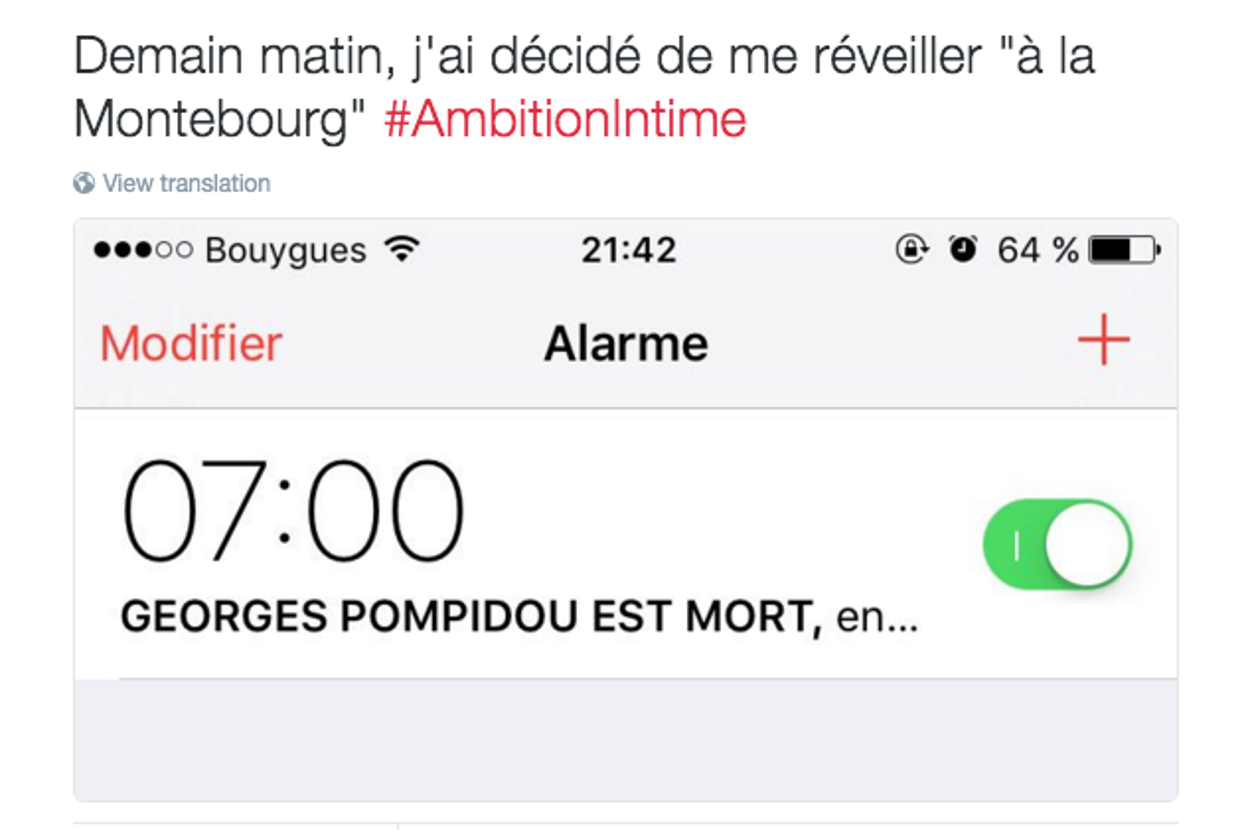Open the #AmbitionIntime hashtag
Viewport: 1250px width, 830px height.
point(565,120)
